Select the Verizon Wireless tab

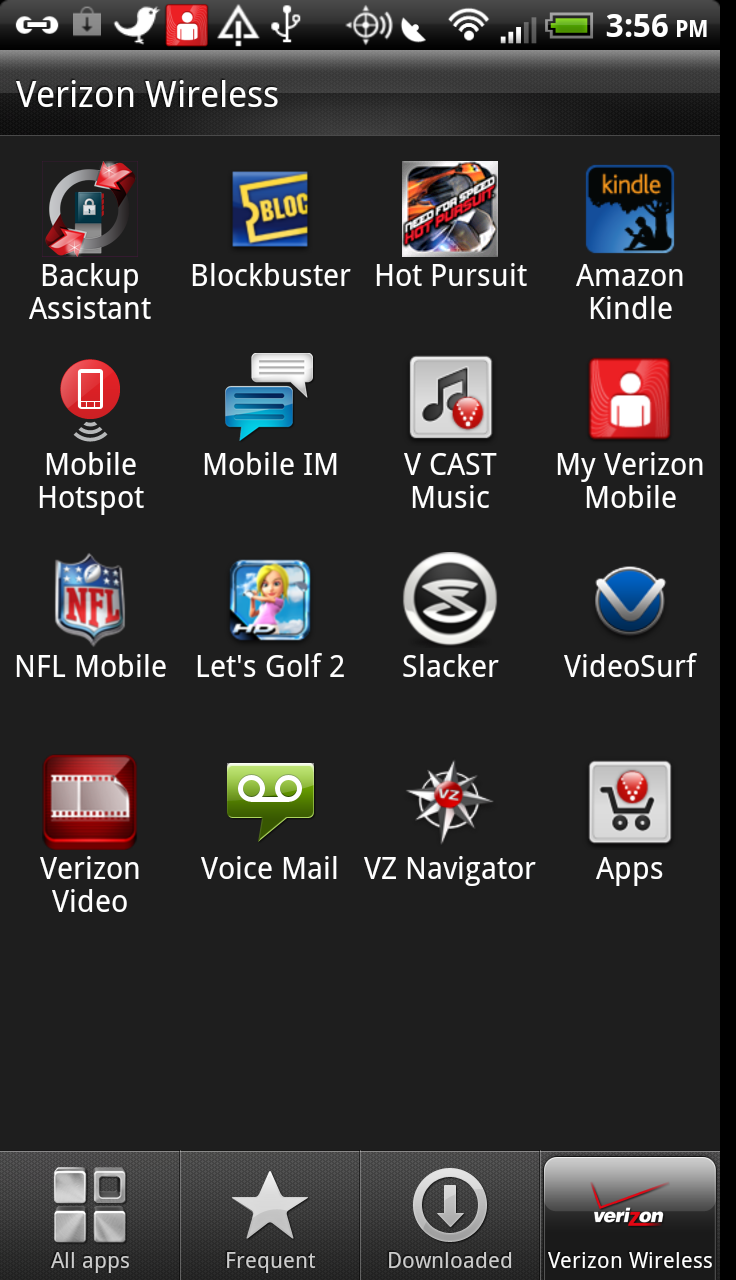(630, 1215)
